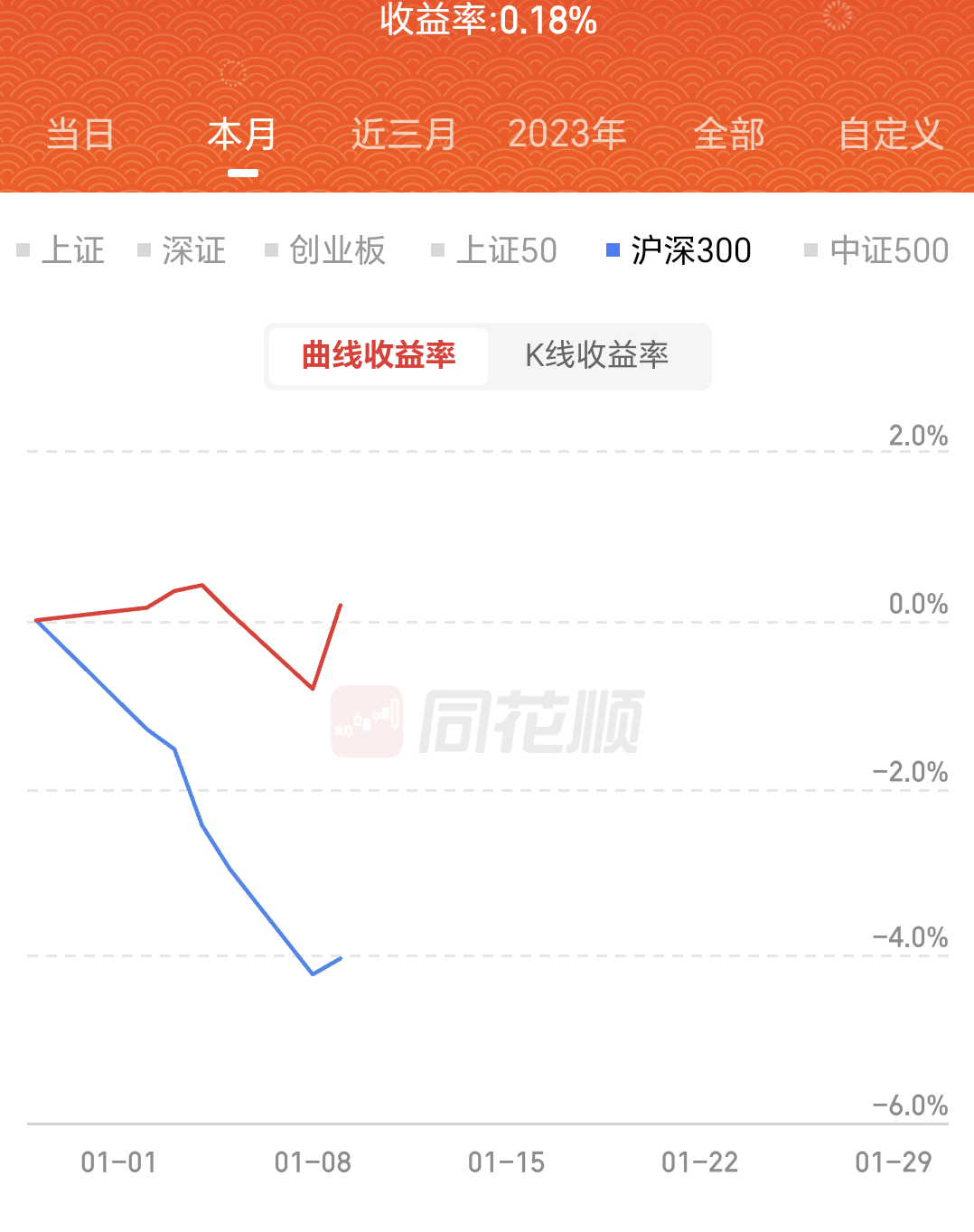Image resolution: width=974 pixels, height=1232 pixels.
Task: Compare against the 上证 index
Action: click(61, 250)
